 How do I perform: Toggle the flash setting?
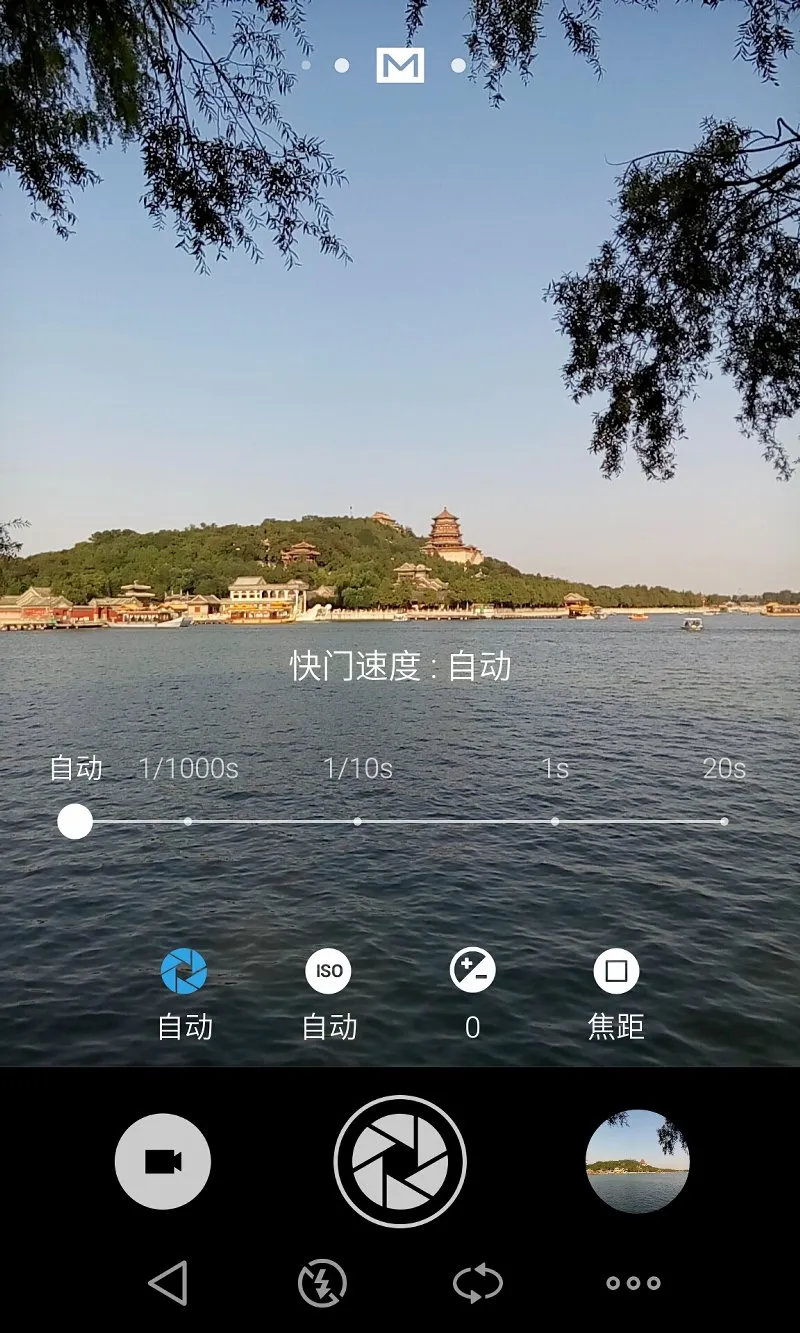[x=322, y=1283]
